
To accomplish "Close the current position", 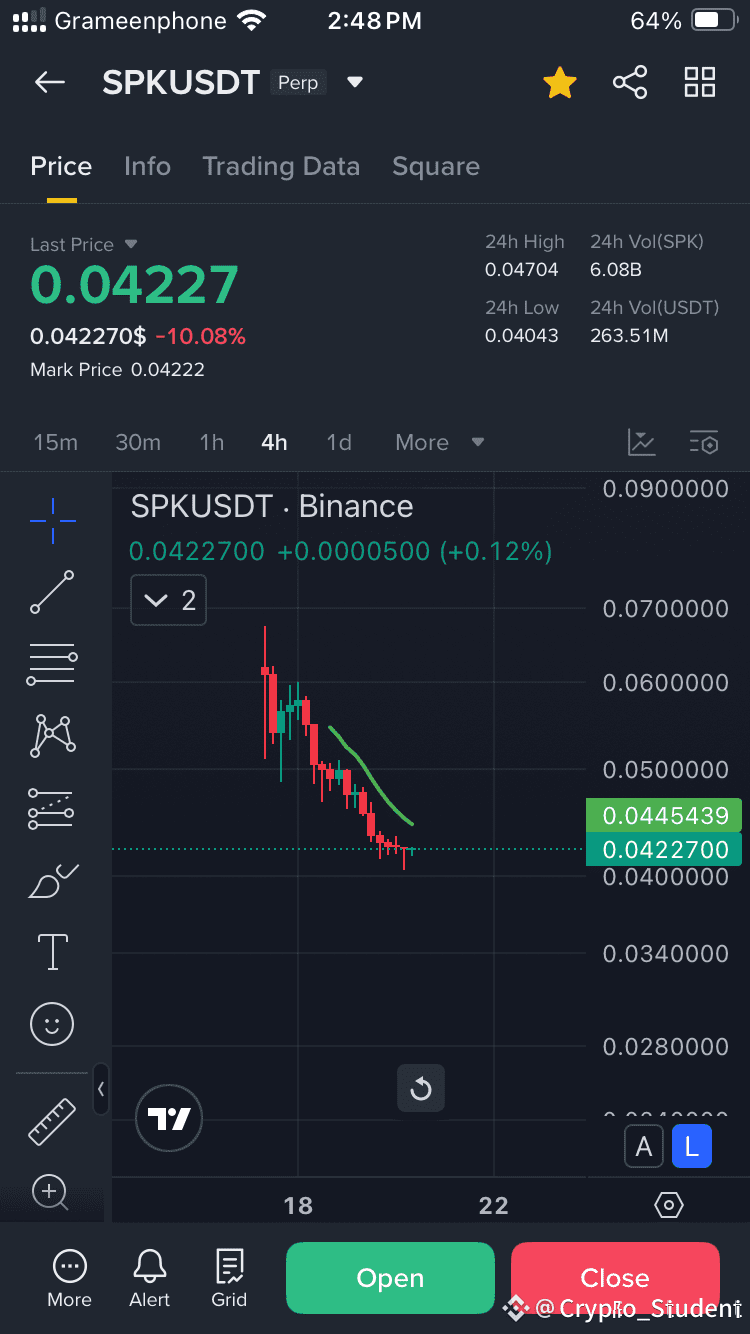I will (614, 1278).
